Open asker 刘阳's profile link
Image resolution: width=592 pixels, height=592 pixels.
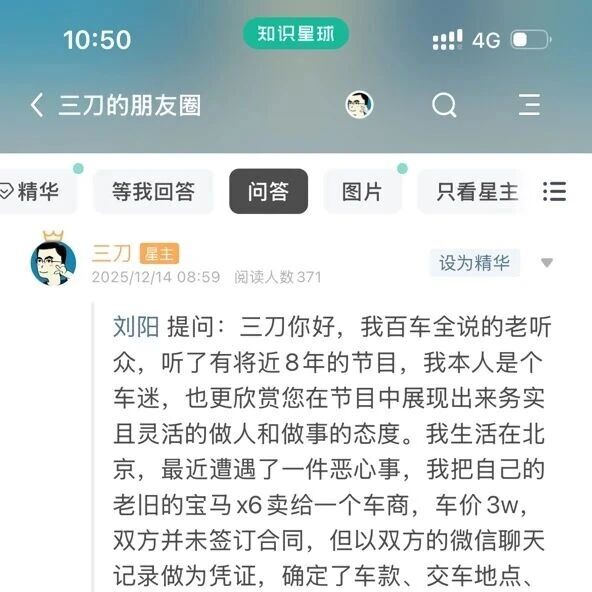136,327
